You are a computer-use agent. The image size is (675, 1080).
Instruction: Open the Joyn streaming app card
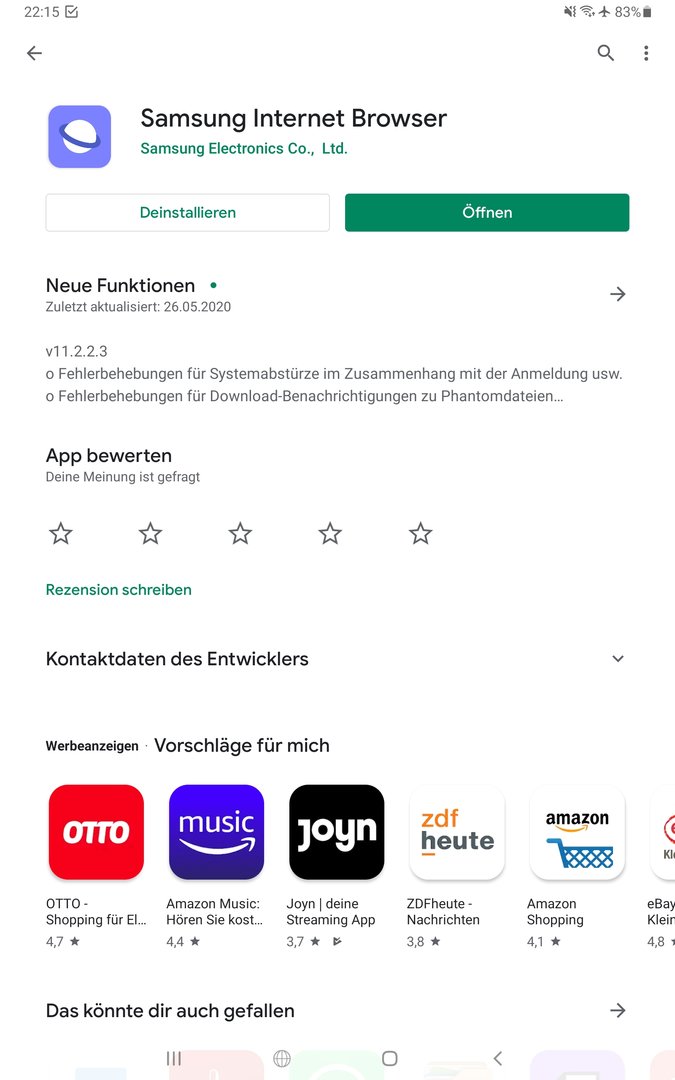[x=336, y=866]
